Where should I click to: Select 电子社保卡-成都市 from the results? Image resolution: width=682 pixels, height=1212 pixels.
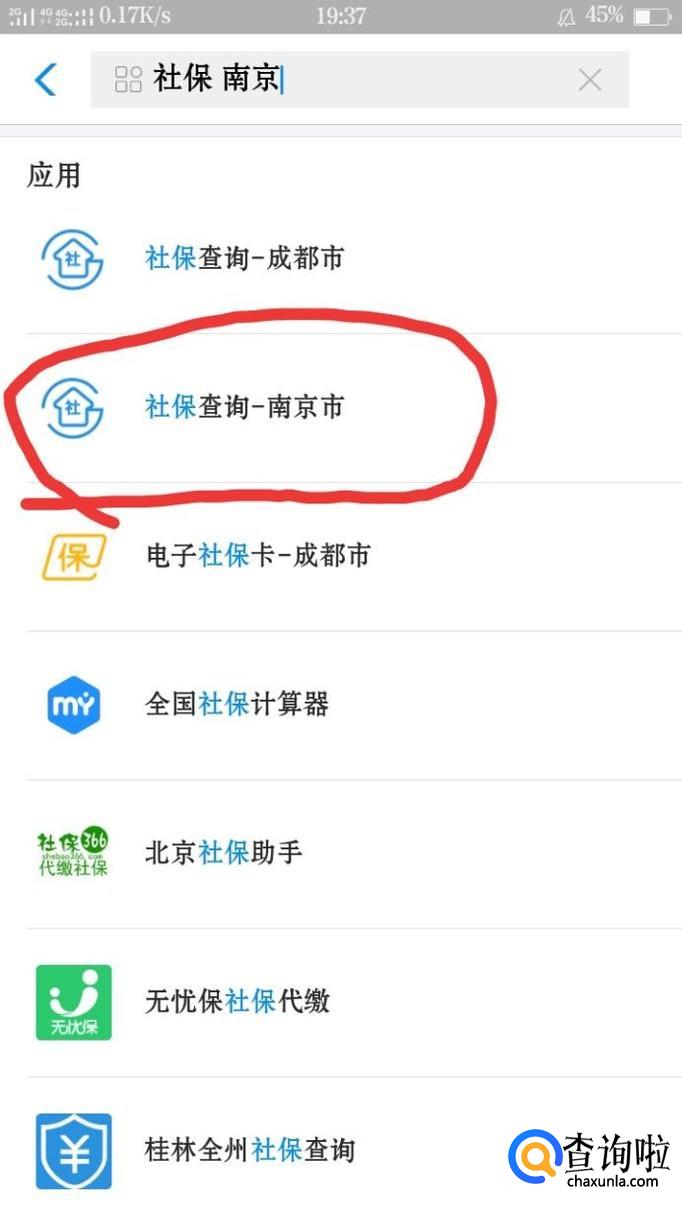(258, 556)
